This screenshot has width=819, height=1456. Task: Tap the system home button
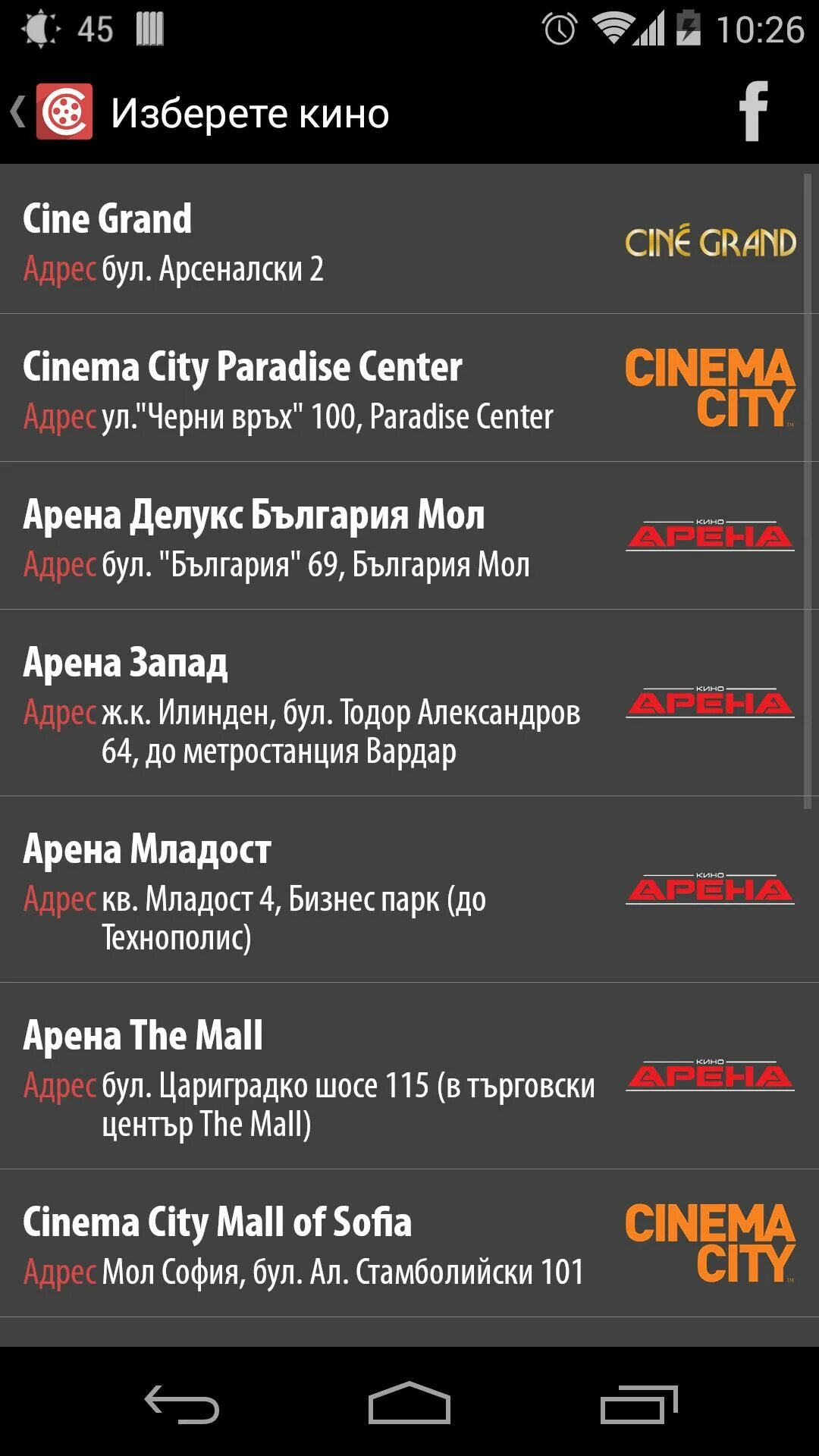pos(409,1403)
